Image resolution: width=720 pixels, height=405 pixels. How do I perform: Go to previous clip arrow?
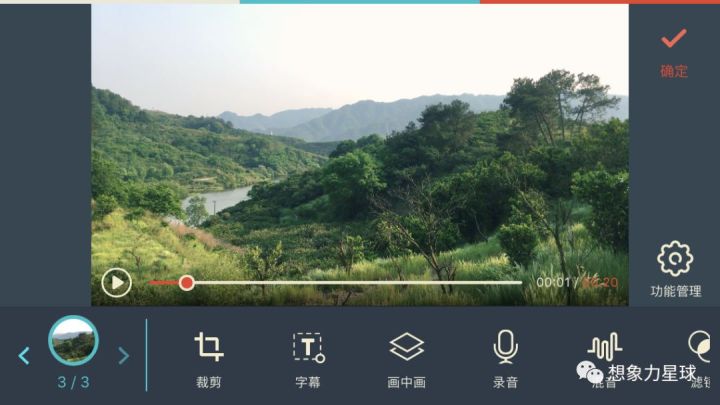(x=24, y=355)
